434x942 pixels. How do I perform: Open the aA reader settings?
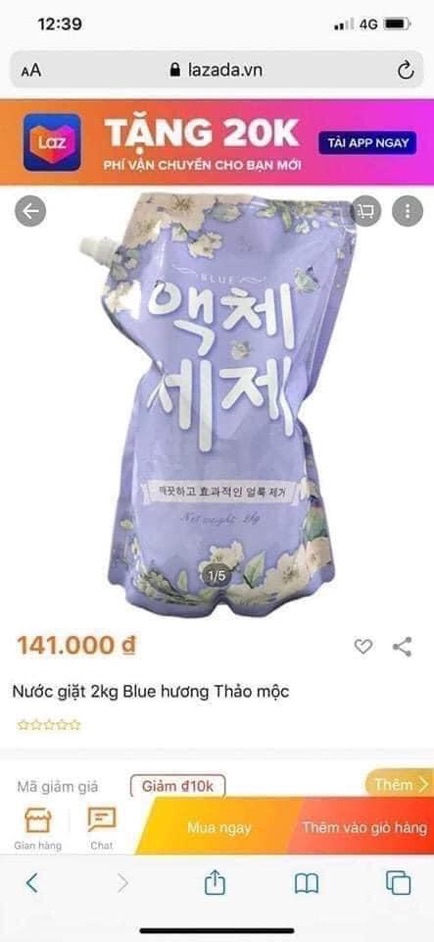[x=31, y=71]
